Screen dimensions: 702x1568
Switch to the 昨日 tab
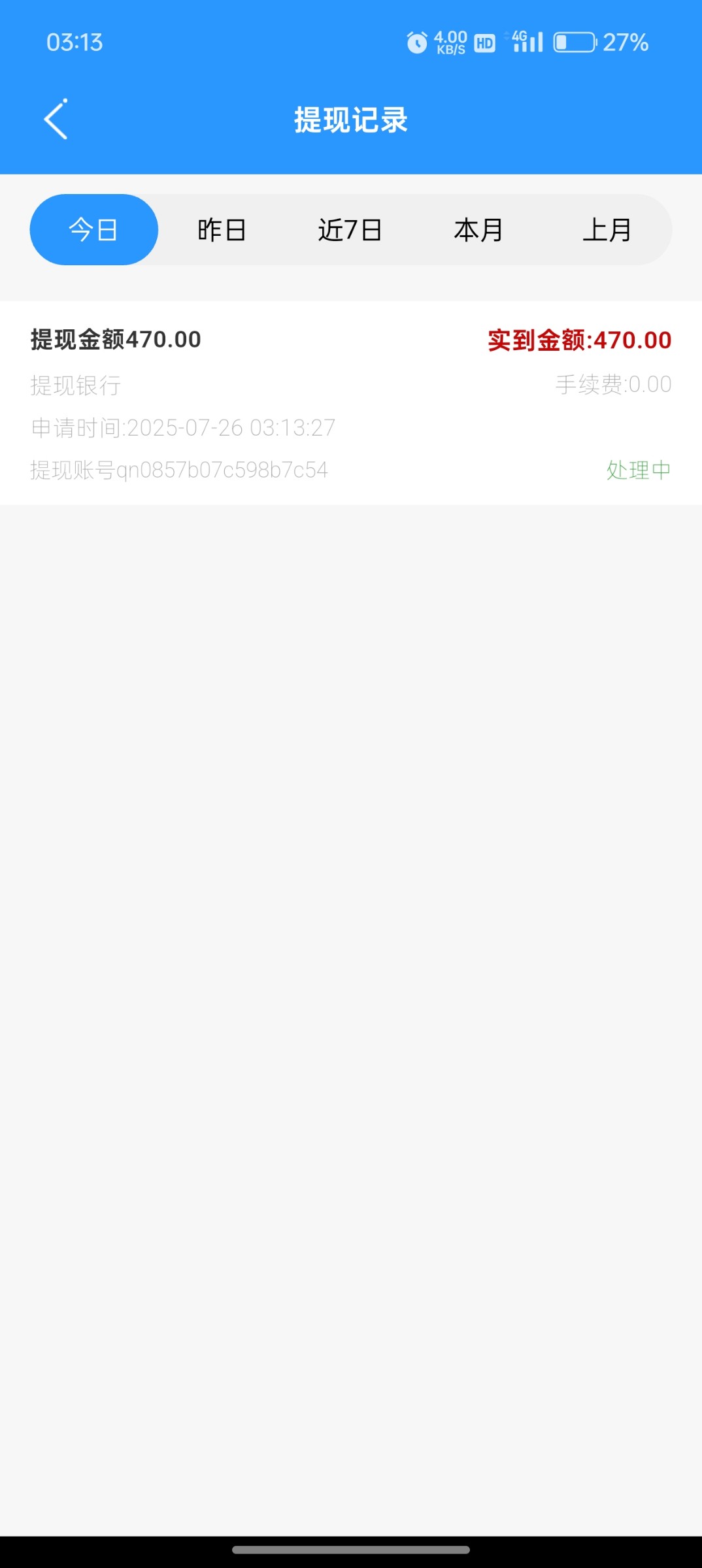coord(222,229)
